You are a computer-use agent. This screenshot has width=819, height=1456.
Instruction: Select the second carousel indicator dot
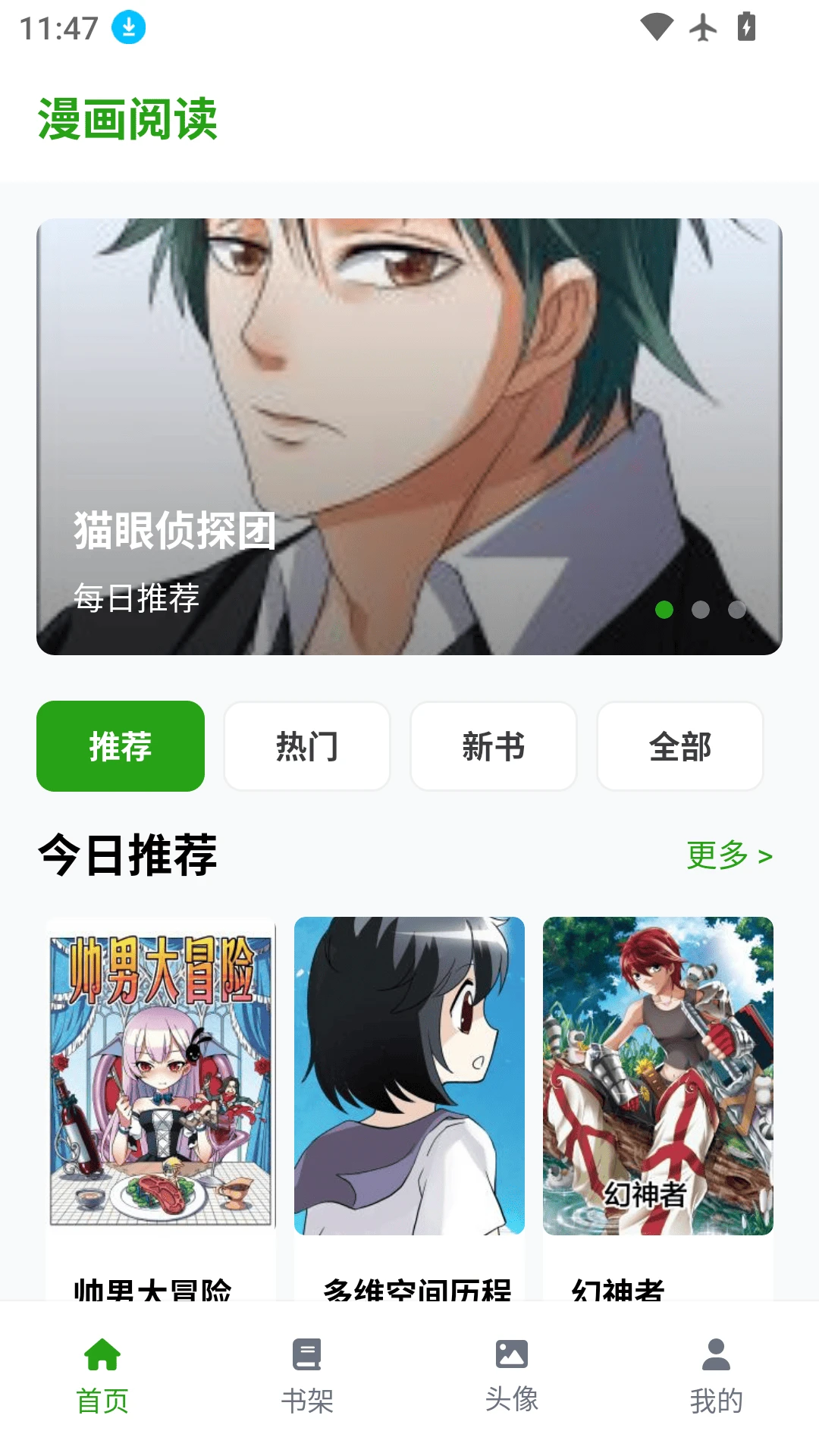pos(700,610)
